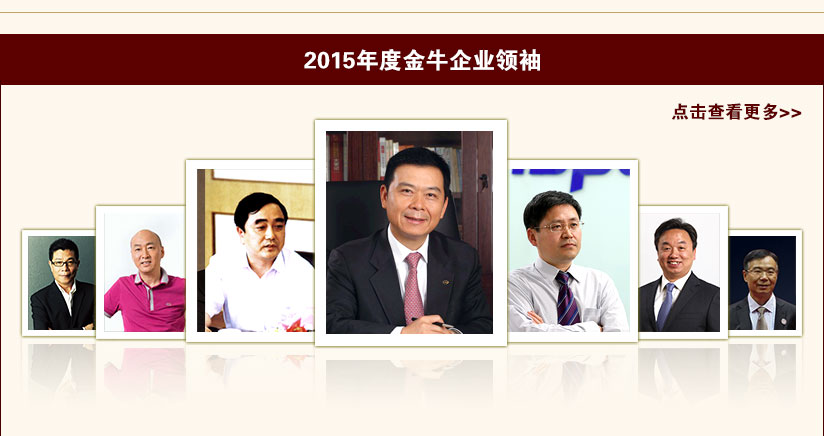
Task: Select the rightmost small portrait photo
Action: (x=765, y=283)
